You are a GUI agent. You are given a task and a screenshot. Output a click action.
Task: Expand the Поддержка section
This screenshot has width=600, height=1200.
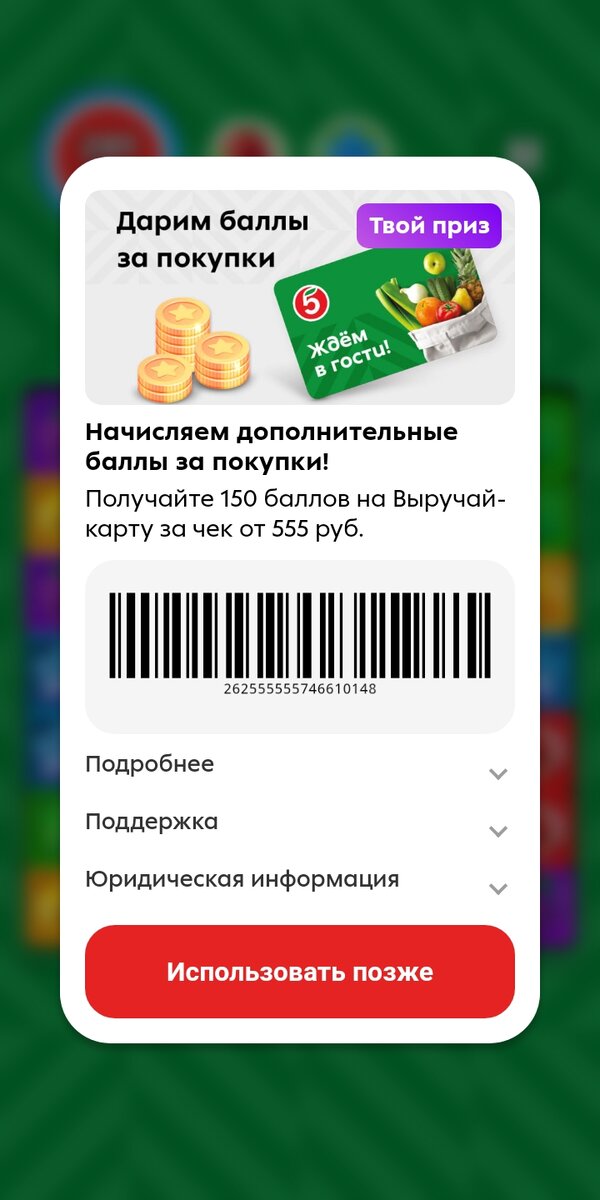coord(299,824)
